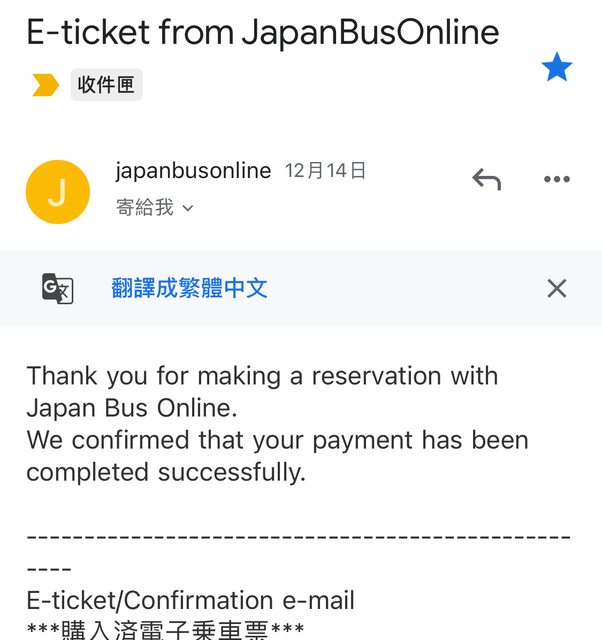Expand recipient details next to 寄給我
Viewport: 602px width, 640px height.
point(187,209)
